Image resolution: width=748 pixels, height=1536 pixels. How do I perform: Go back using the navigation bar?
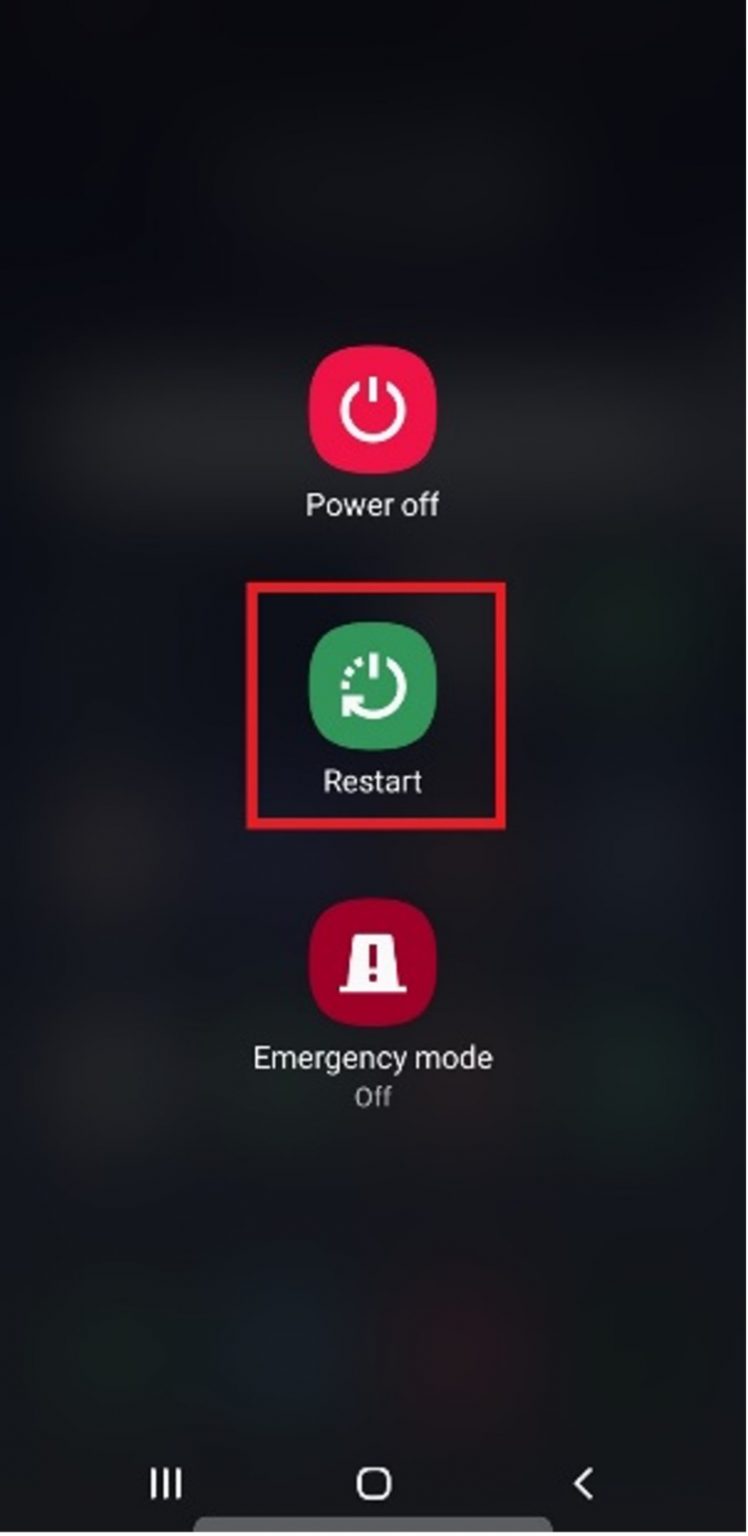click(584, 1483)
